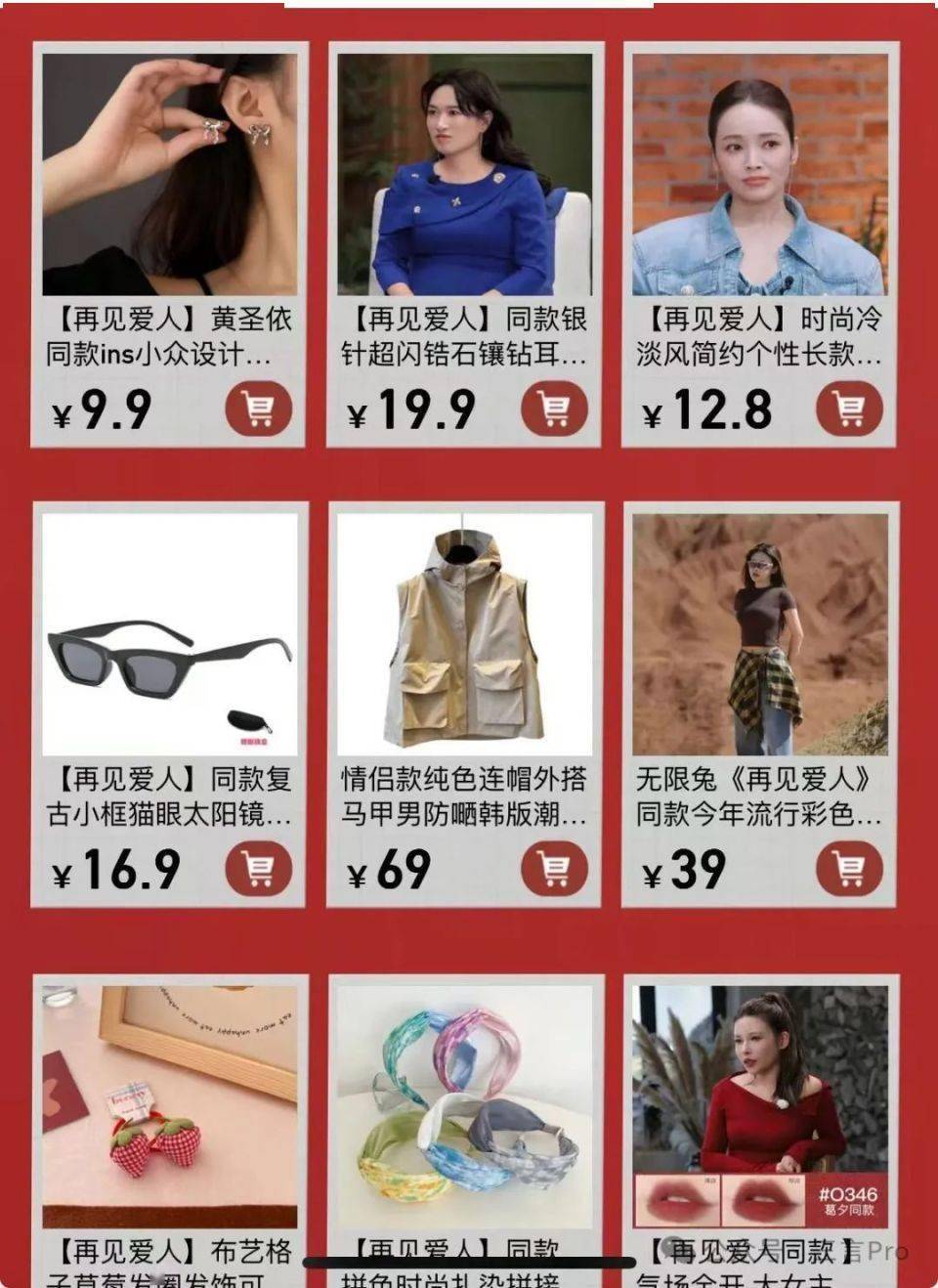View the 同款银针超闪锆石 earrings product

(465, 176)
